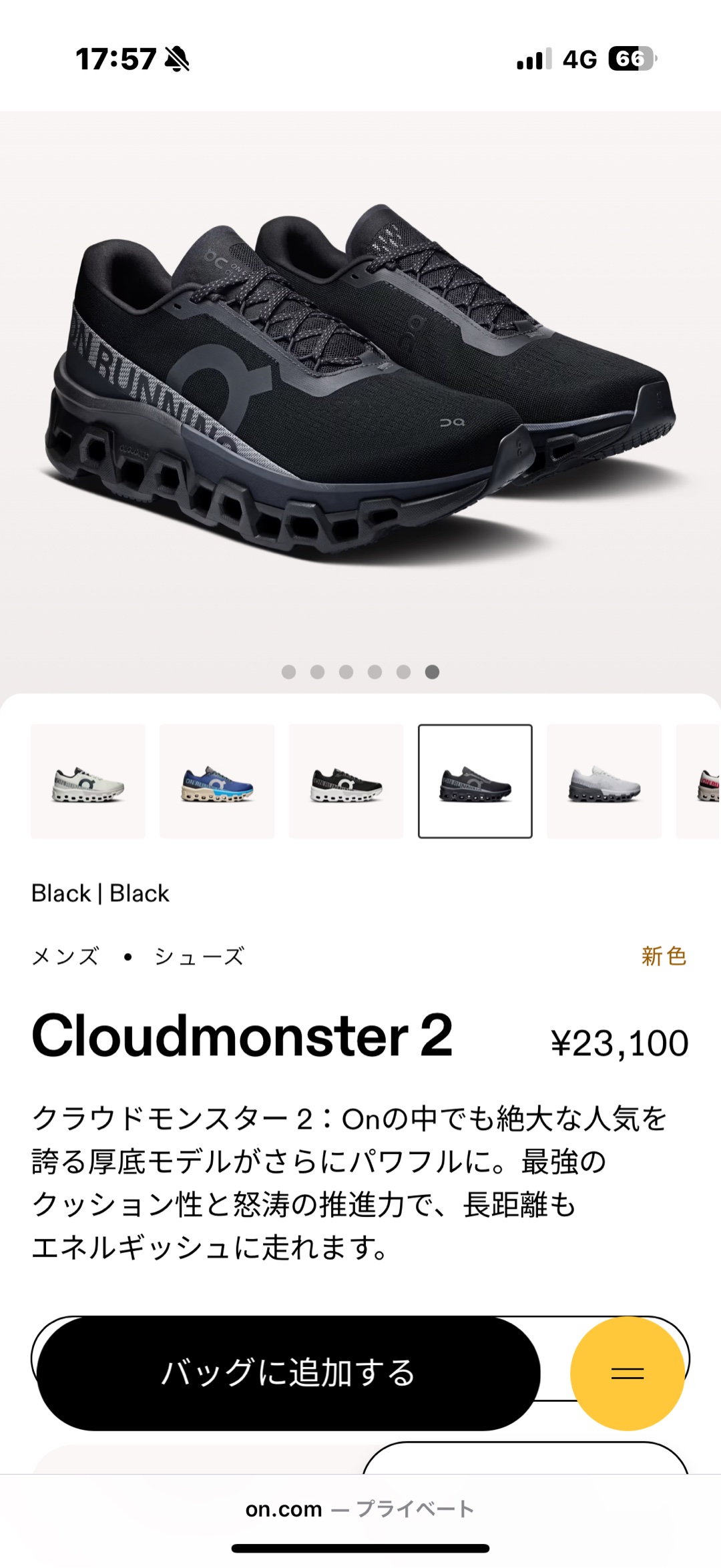721x1568 pixels.
Task: Tap バッグに追加する to add to bag
Action: click(288, 1372)
